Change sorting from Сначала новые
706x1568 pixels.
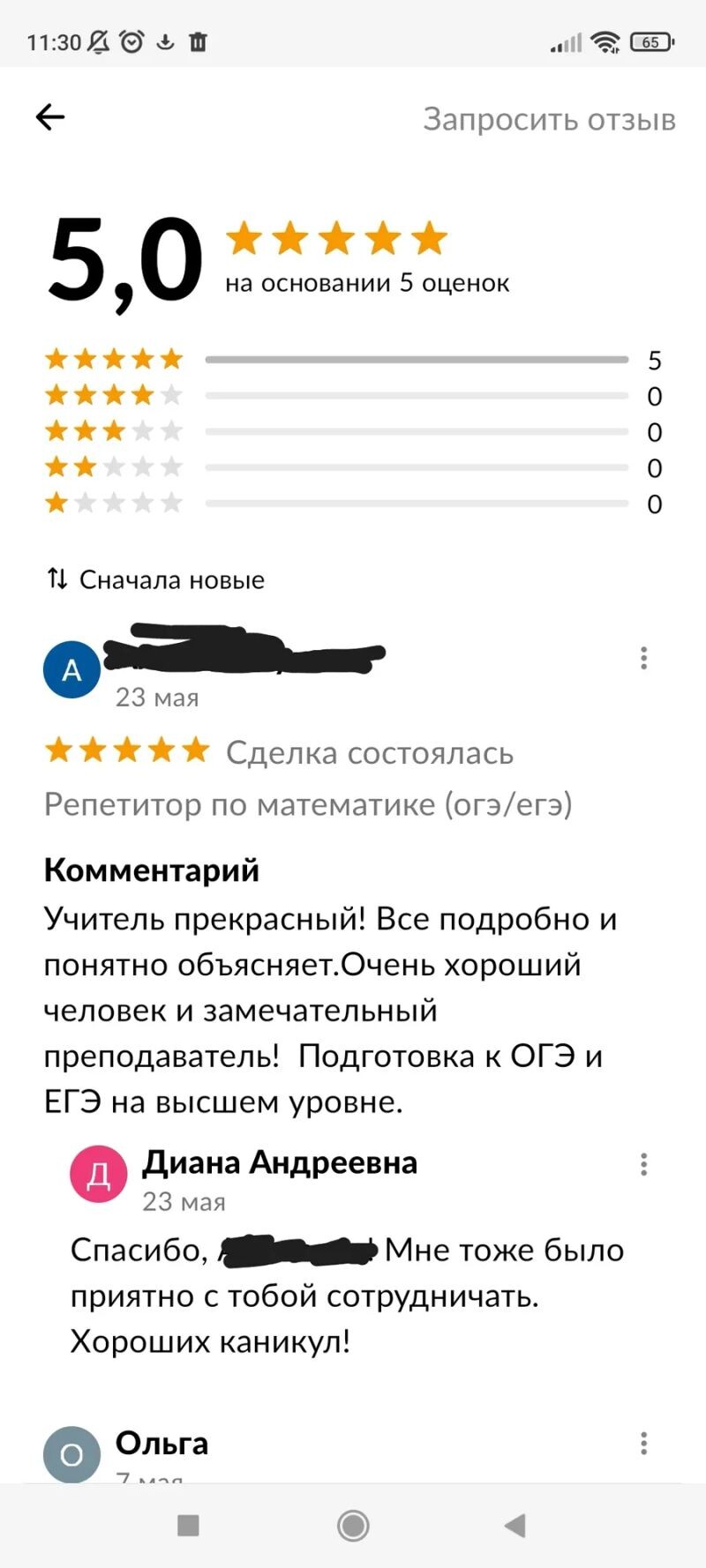click(156, 579)
